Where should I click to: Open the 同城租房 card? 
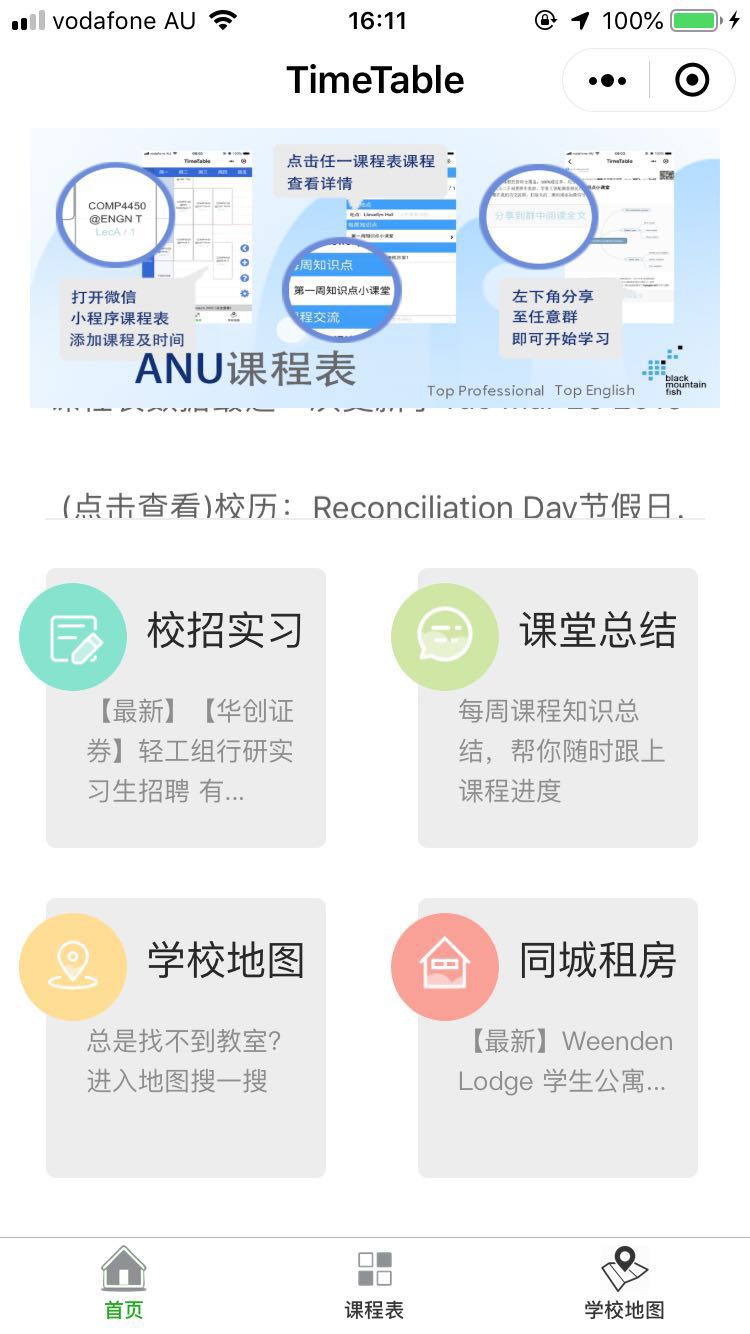point(558,1037)
